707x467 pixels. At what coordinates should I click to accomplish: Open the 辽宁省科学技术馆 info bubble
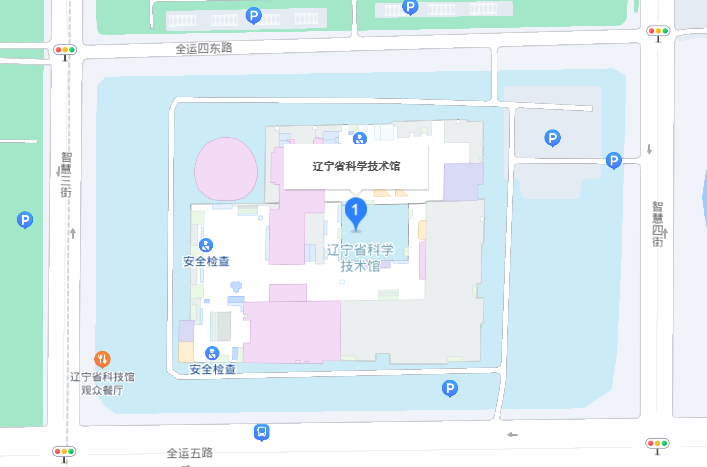[356, 167]
